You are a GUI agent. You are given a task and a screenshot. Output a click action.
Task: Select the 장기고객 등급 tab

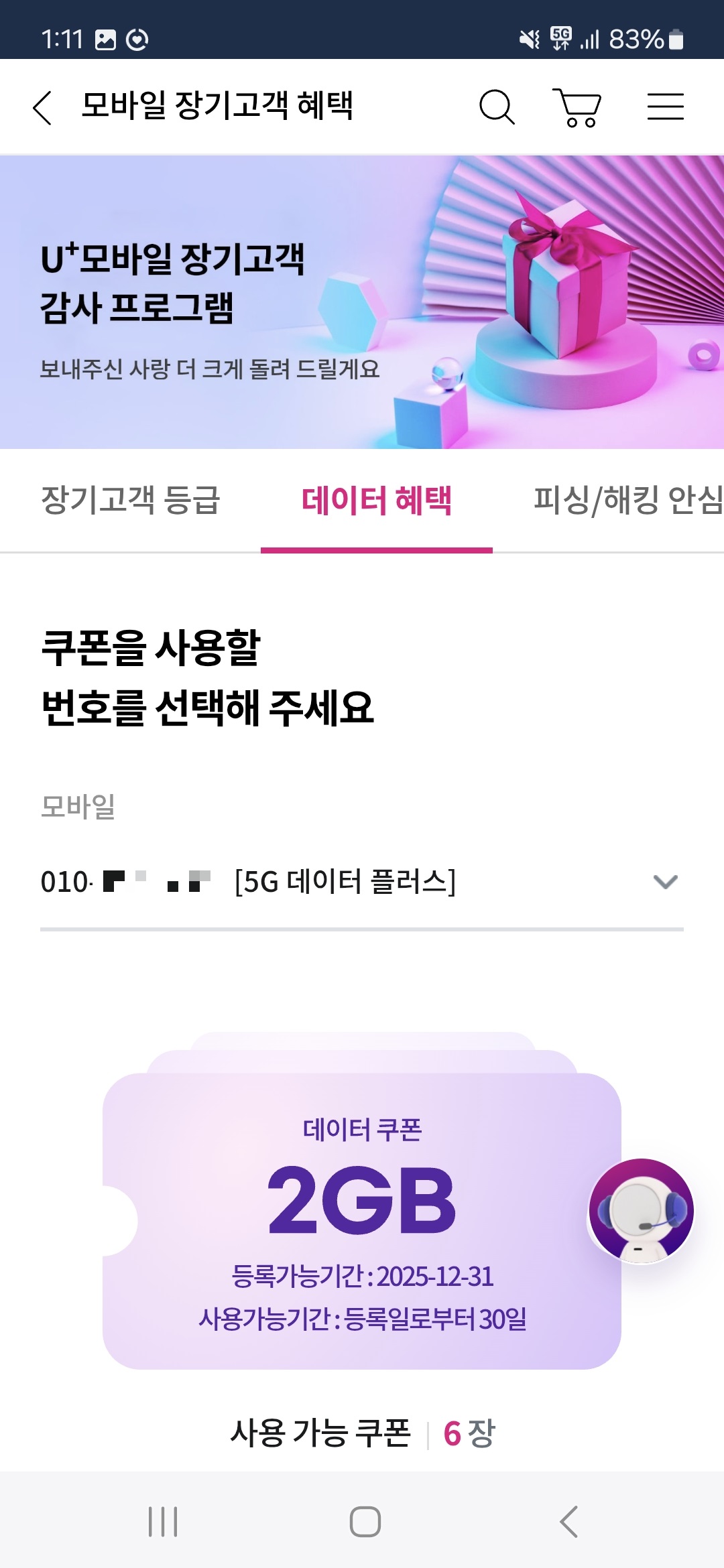130,500
